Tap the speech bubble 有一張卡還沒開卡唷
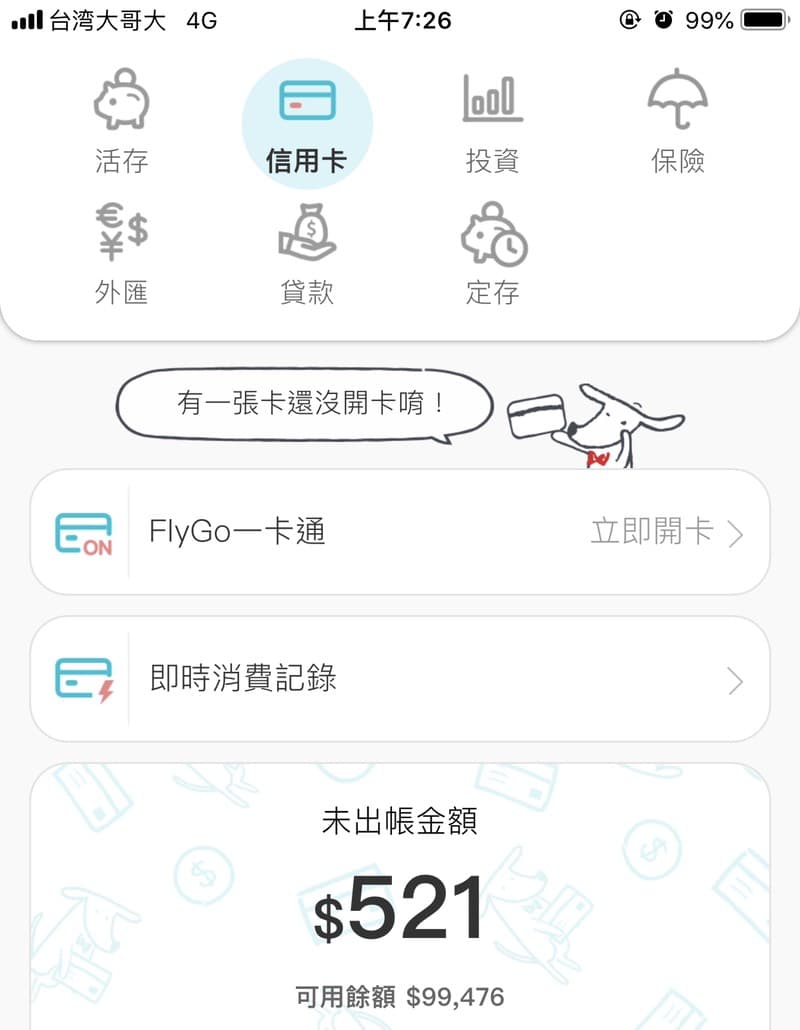The image size is (800, 1030). point(305,403)
